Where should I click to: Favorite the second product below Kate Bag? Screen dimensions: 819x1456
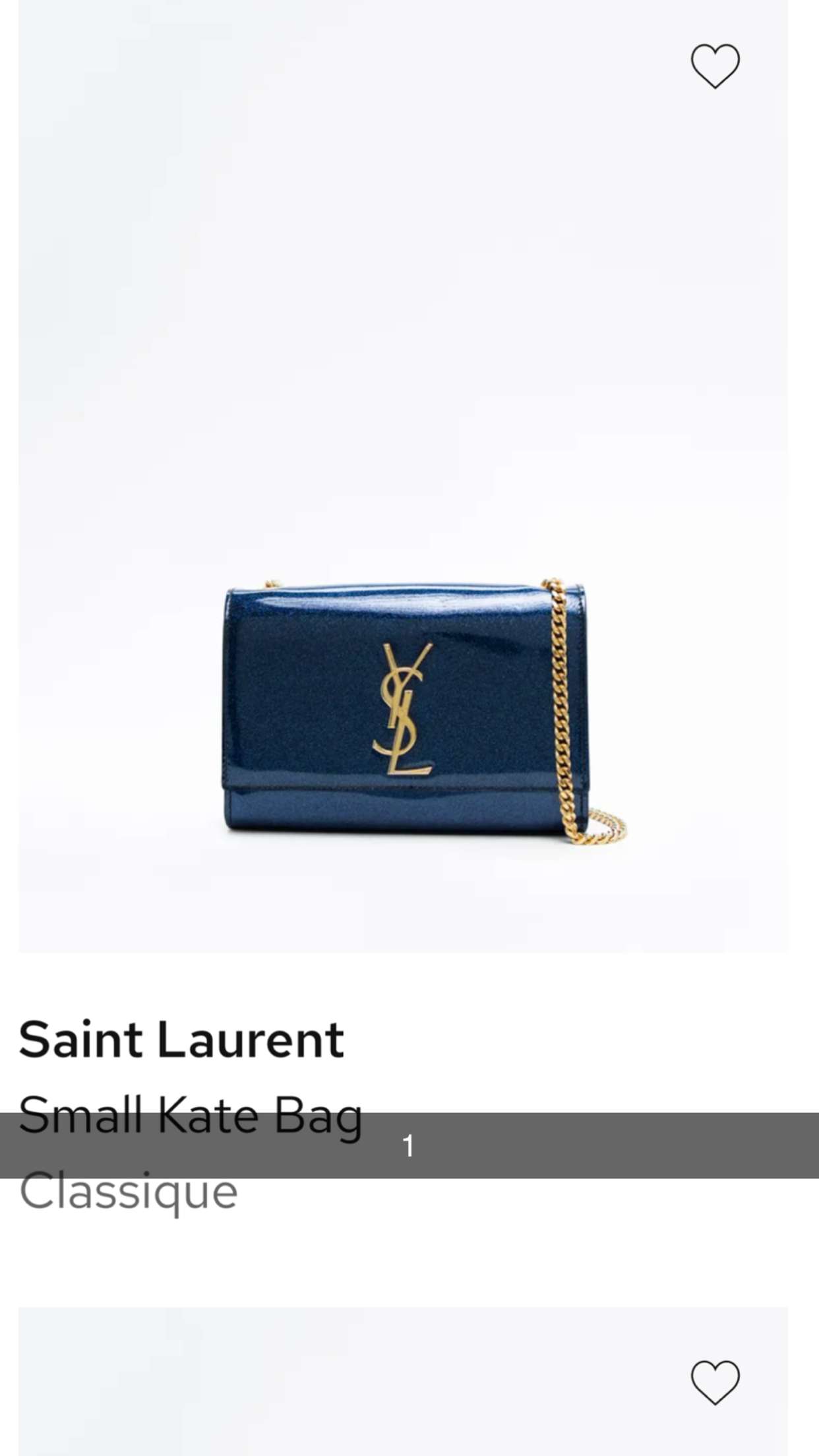point(715,1381)
